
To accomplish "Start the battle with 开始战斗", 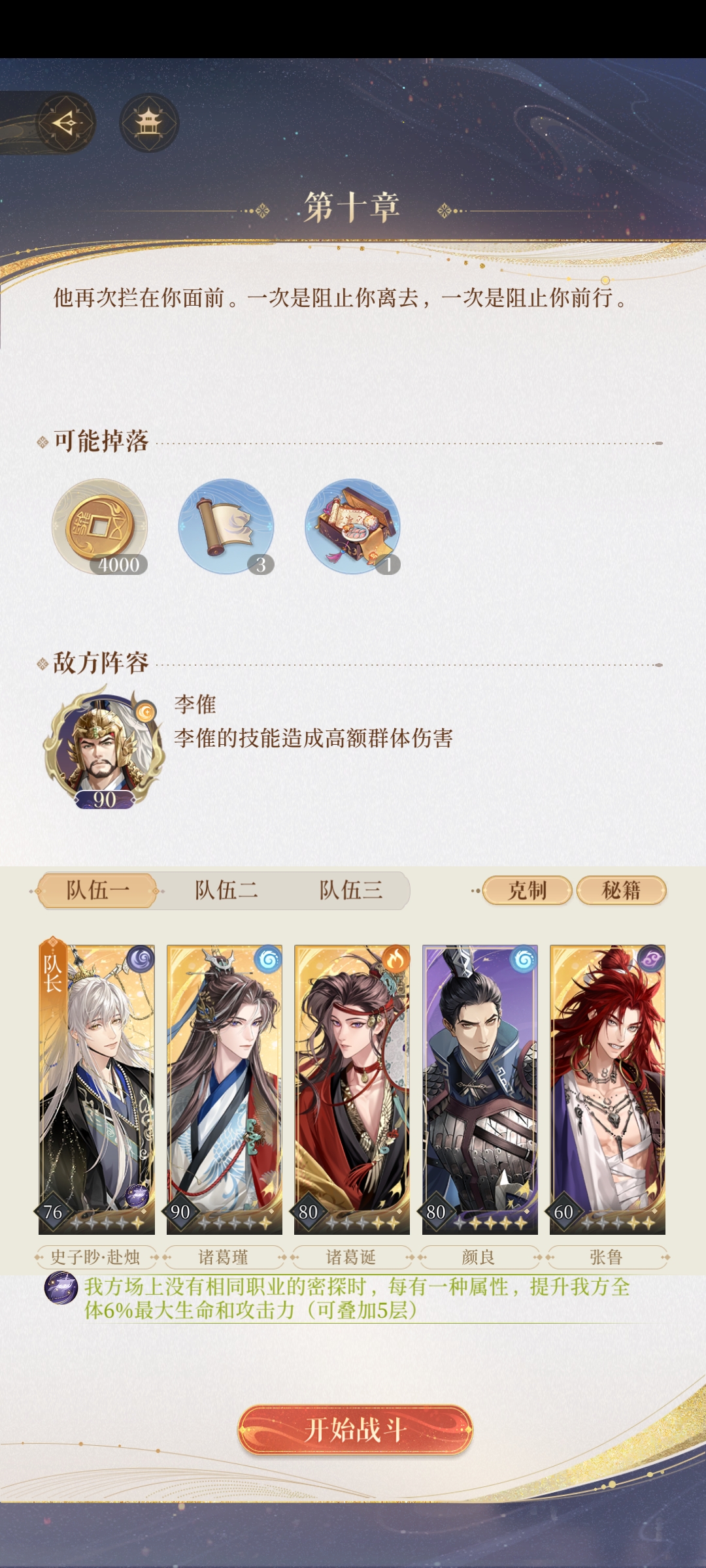I will pos(354,1429).
